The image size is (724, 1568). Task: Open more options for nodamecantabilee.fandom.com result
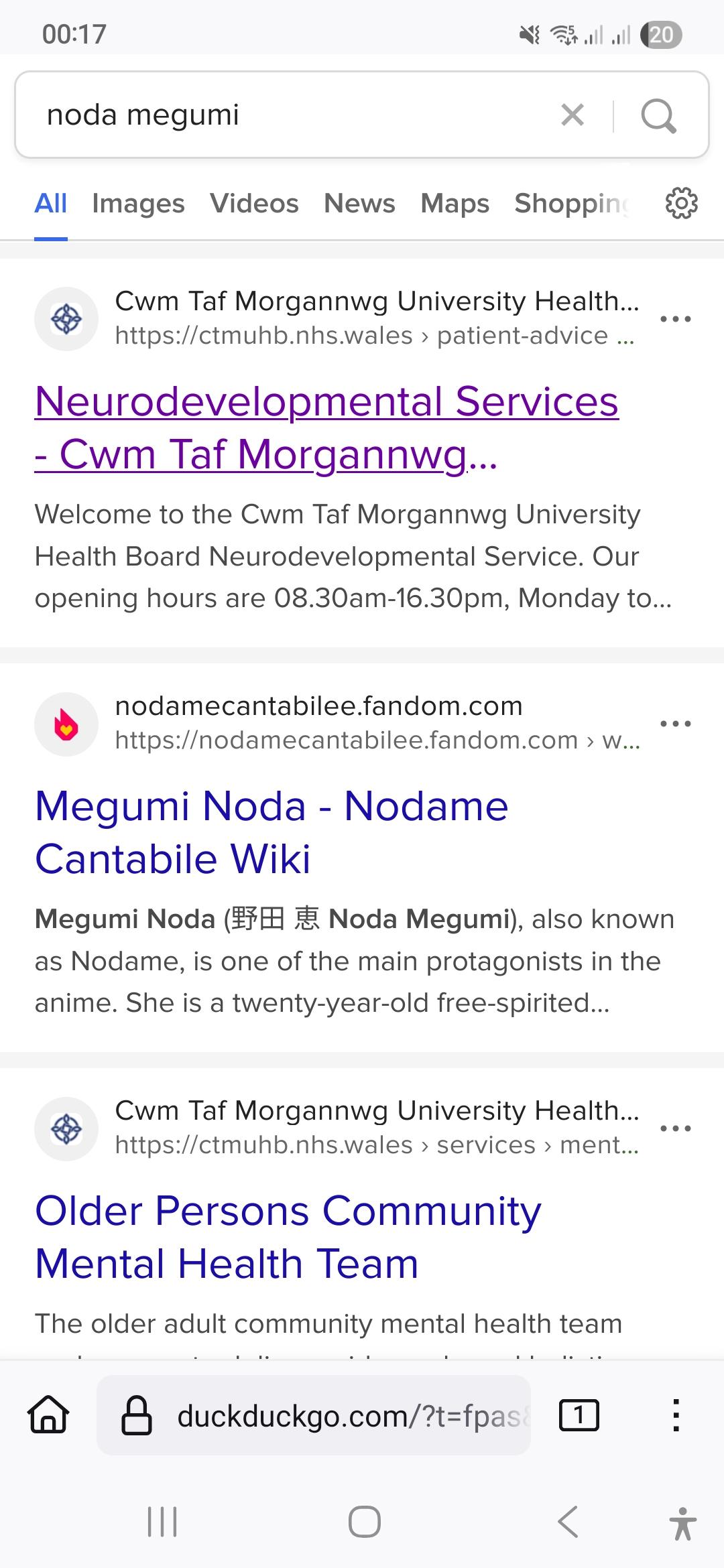(x=675, y=724)
